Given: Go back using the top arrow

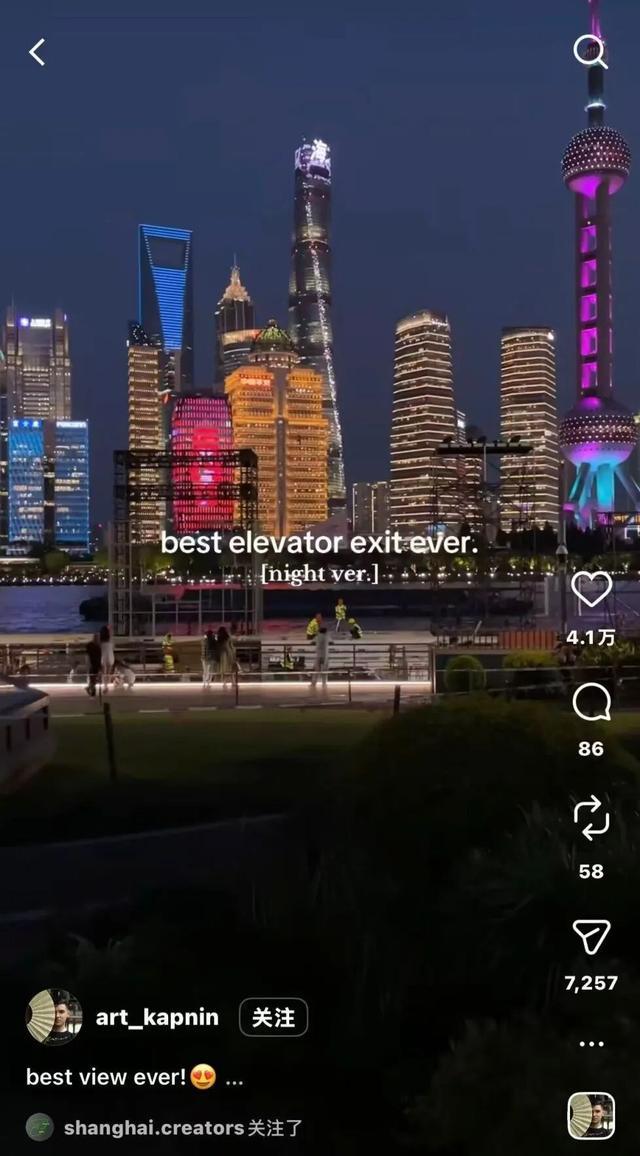Looking at the screenshot, I should coord(37,52).
